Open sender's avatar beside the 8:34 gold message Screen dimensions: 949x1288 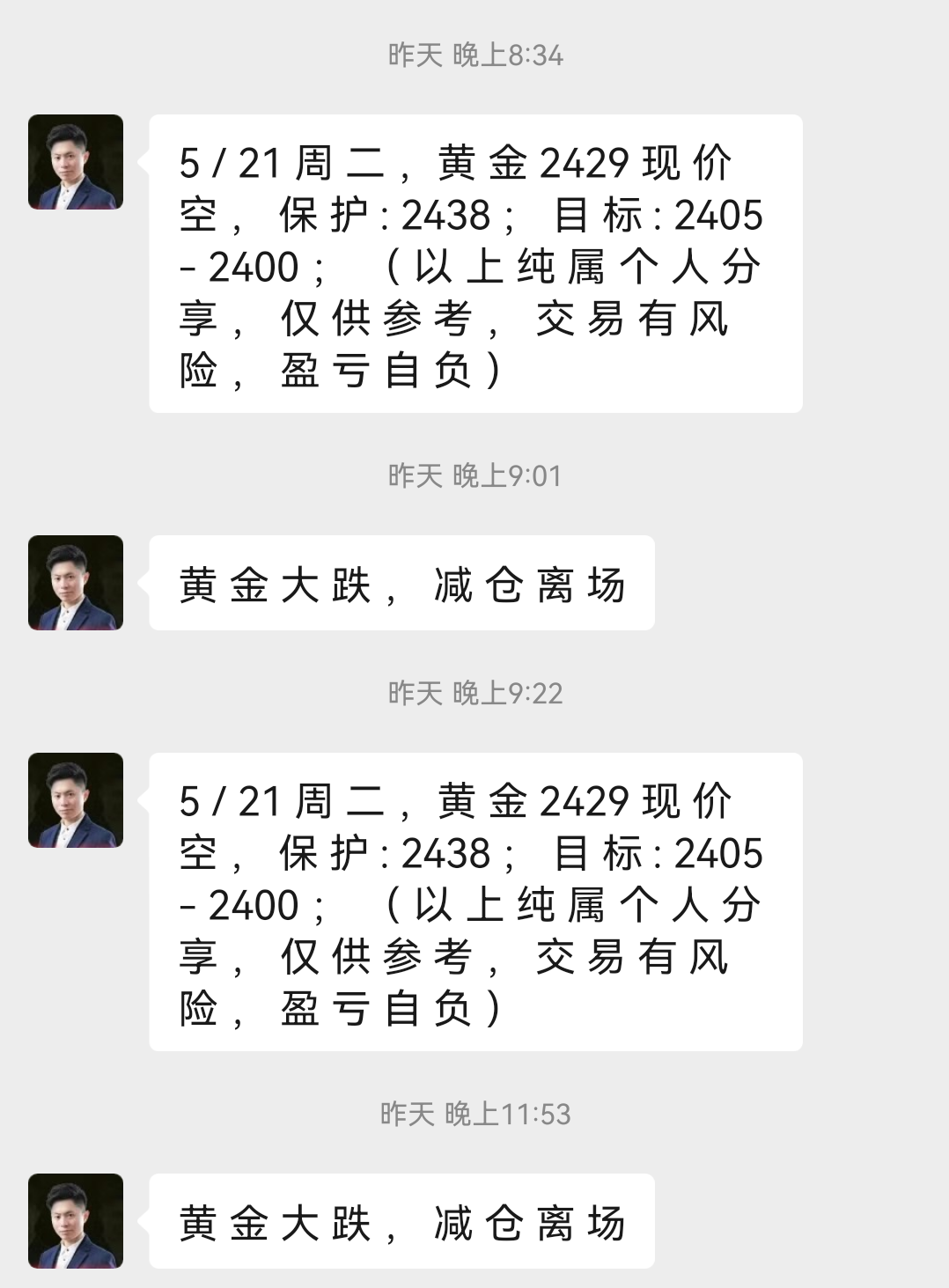(76, 162)
